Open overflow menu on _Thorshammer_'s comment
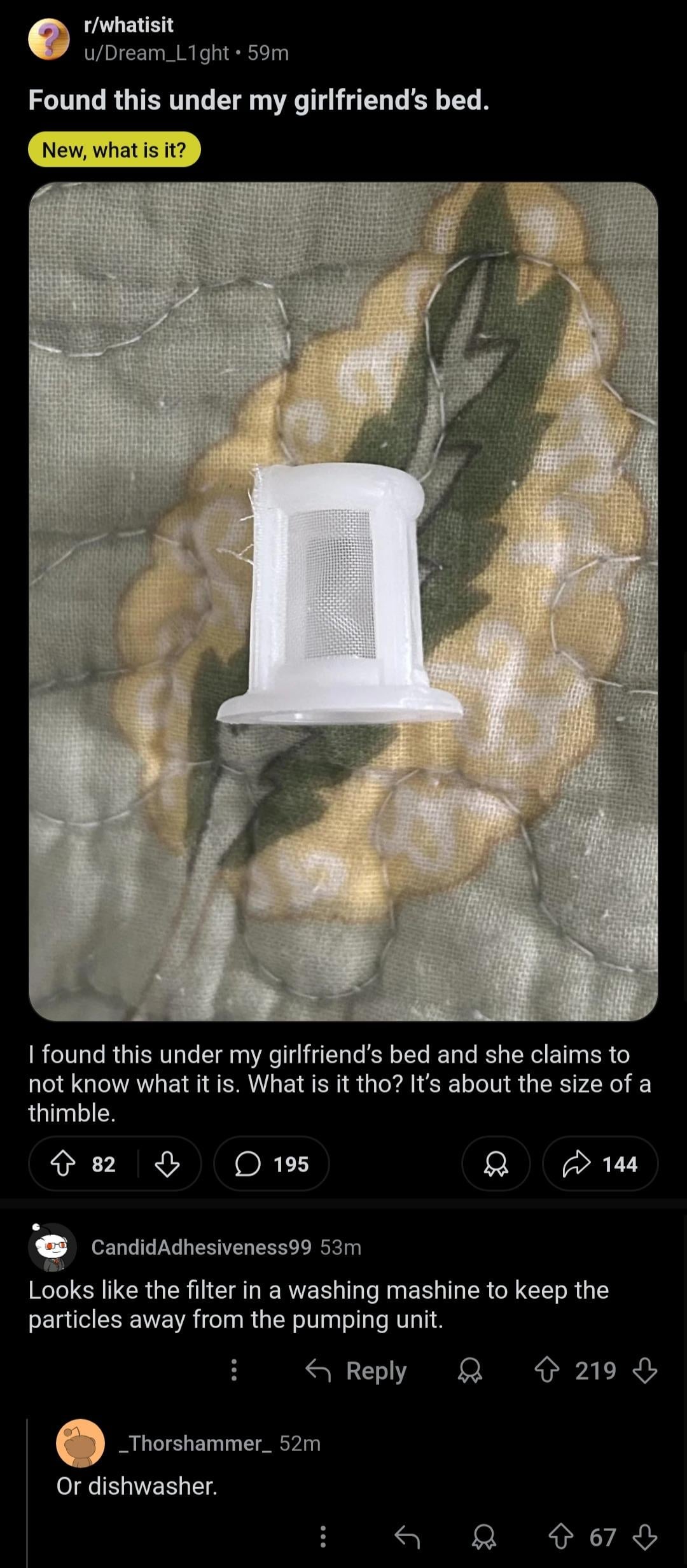 [323, 1537]
